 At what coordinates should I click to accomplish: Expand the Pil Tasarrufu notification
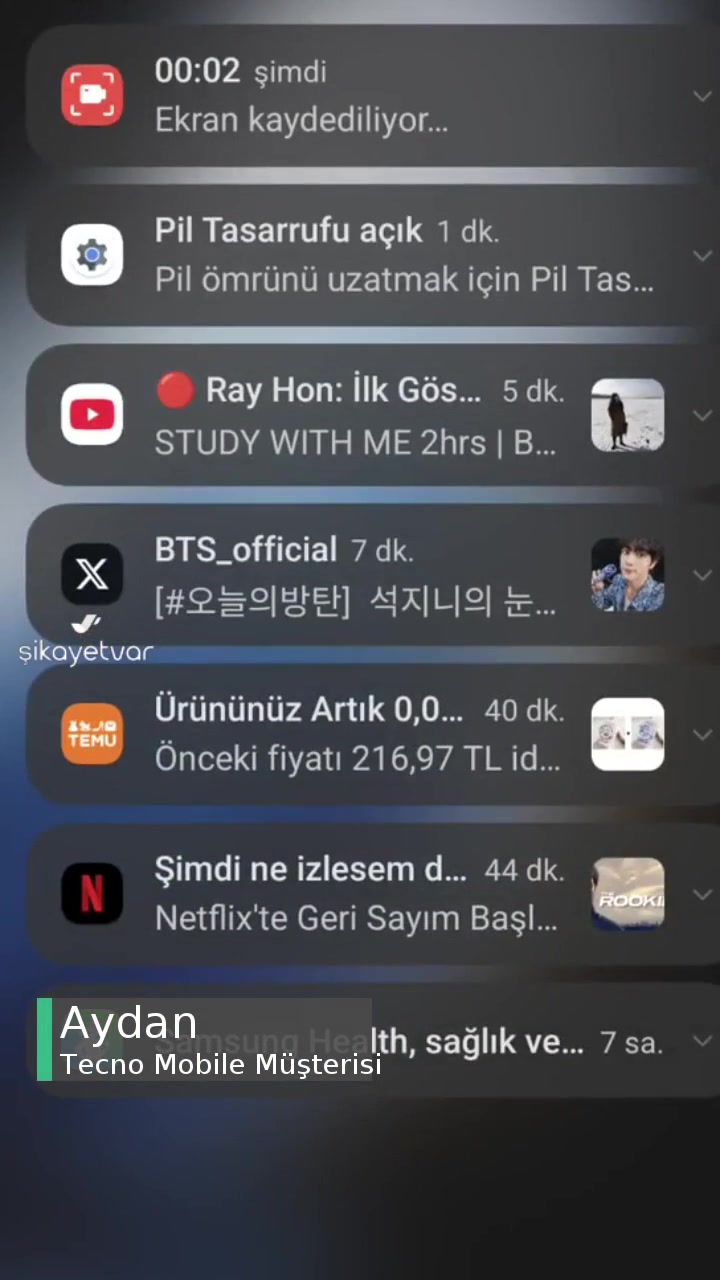pos(702,256)
